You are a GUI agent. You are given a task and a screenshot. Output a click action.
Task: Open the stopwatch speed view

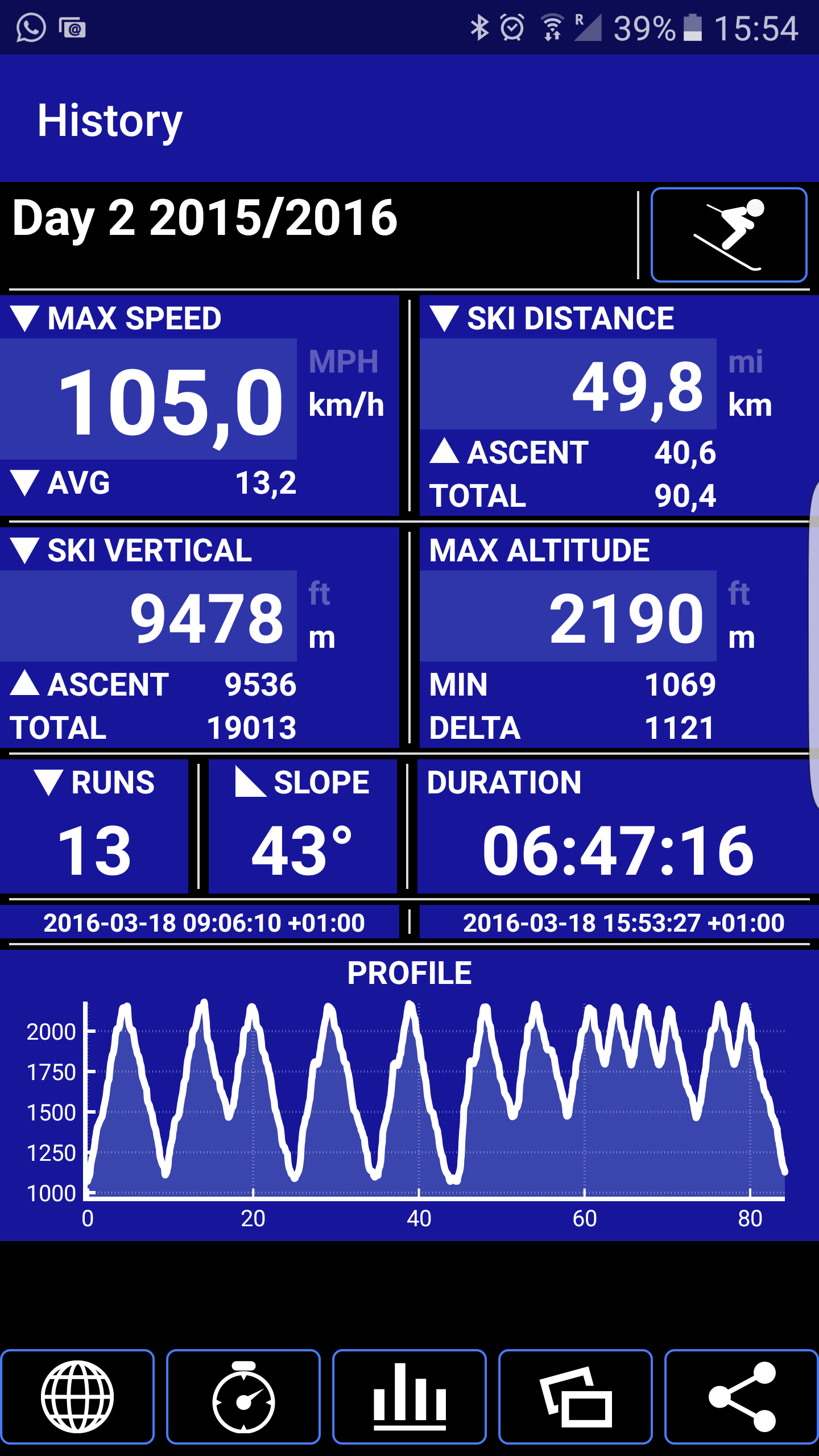[x=243, y=1396]
